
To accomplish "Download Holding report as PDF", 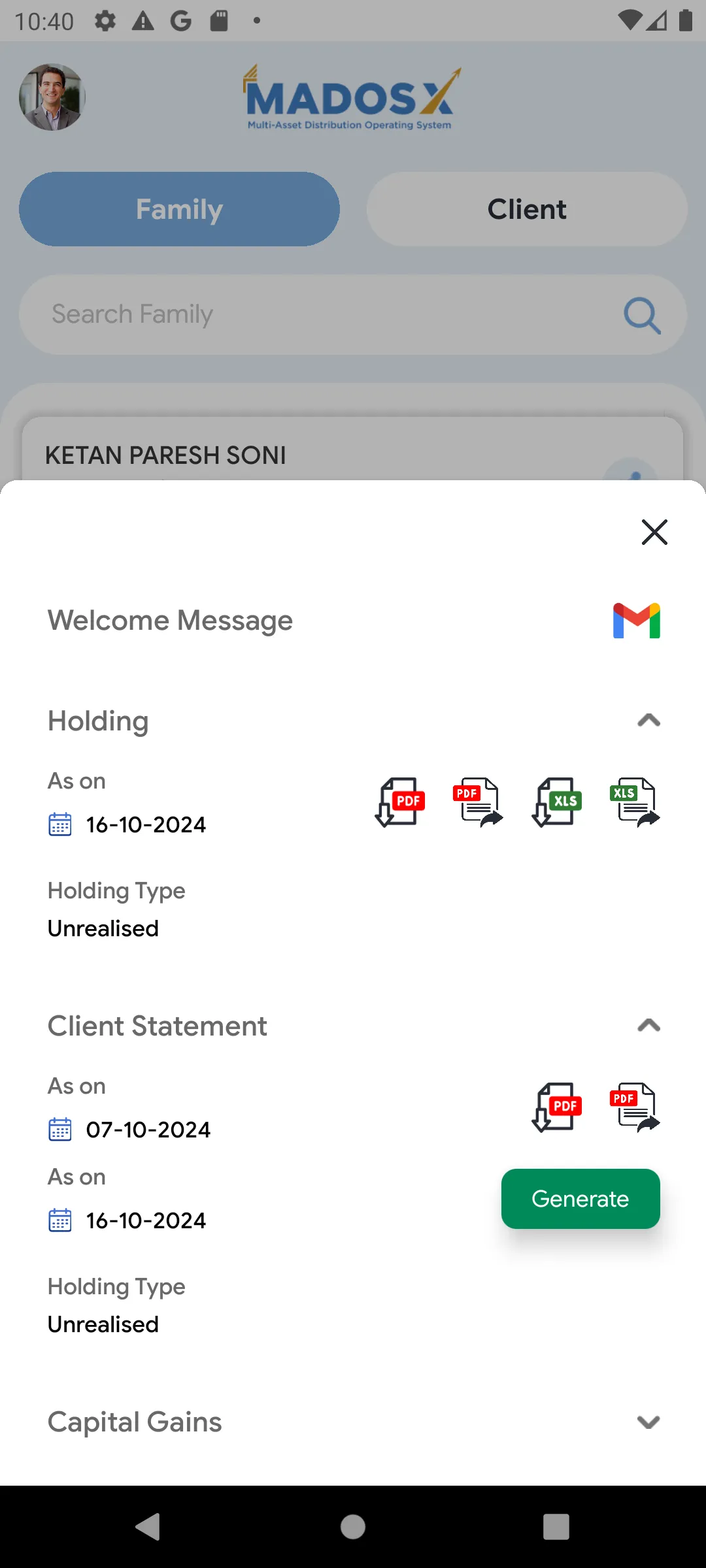I will click(x=400, y=802).
